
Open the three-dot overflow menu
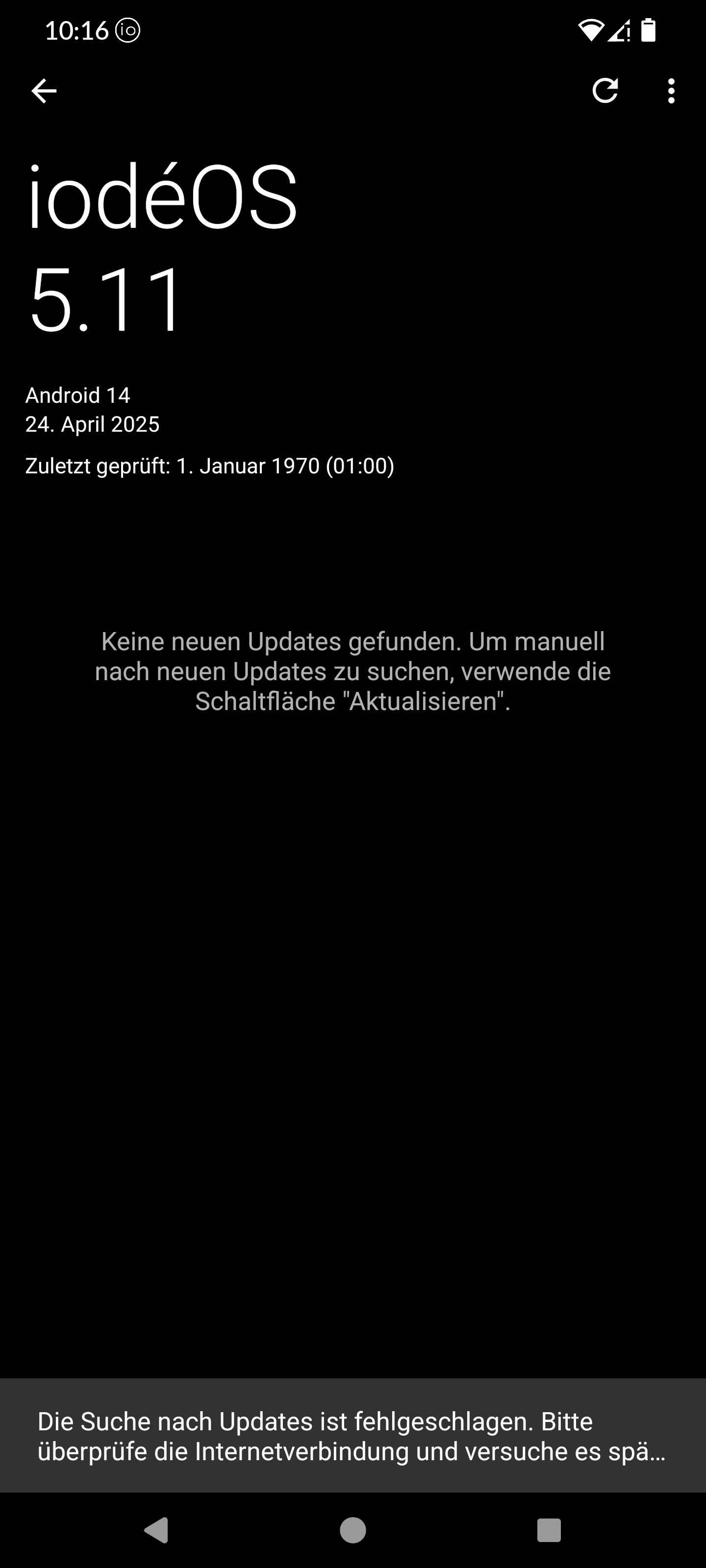pyautogui.click(x=671, y=91)
